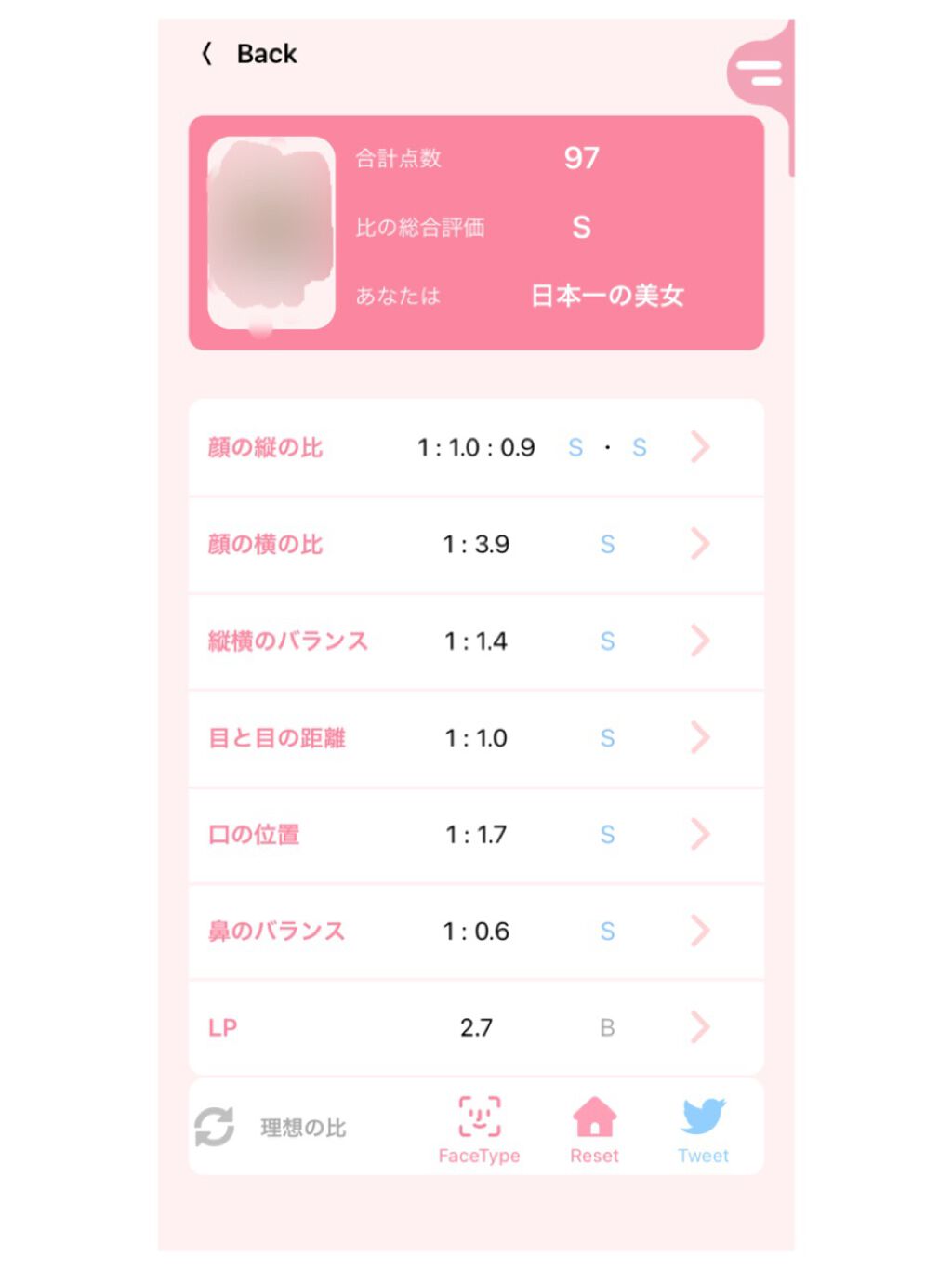Tap the overall S rating on summary card
Viewport: 952px width, 1269px height.
tap(581, 226)
